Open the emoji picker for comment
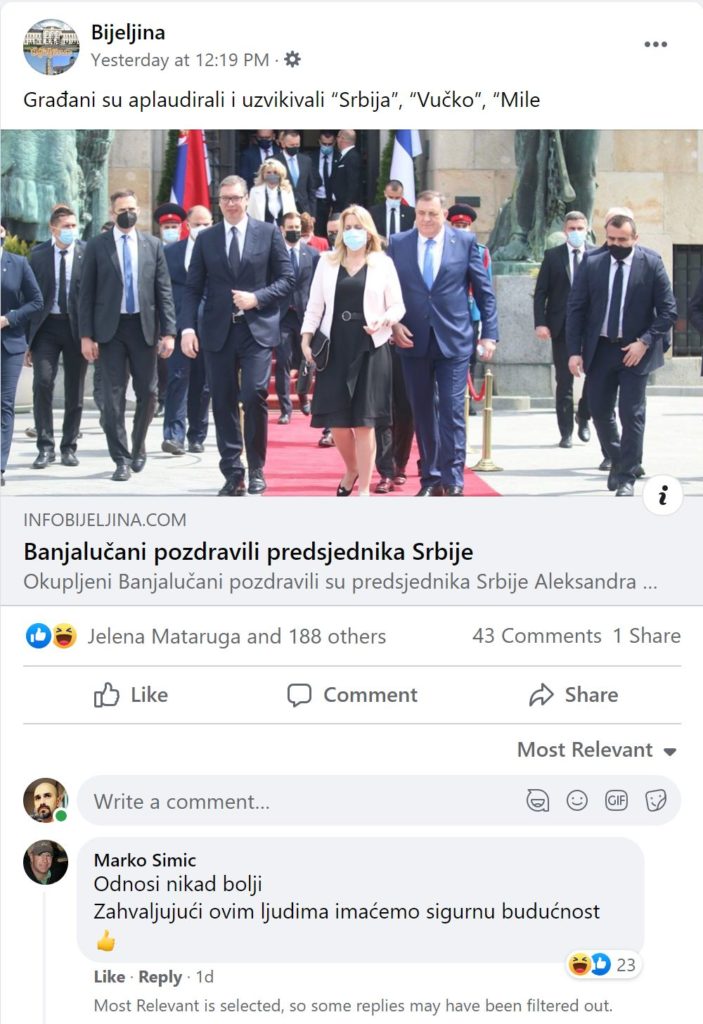Viewport: 703px width, 1024px height. (577, 800)
